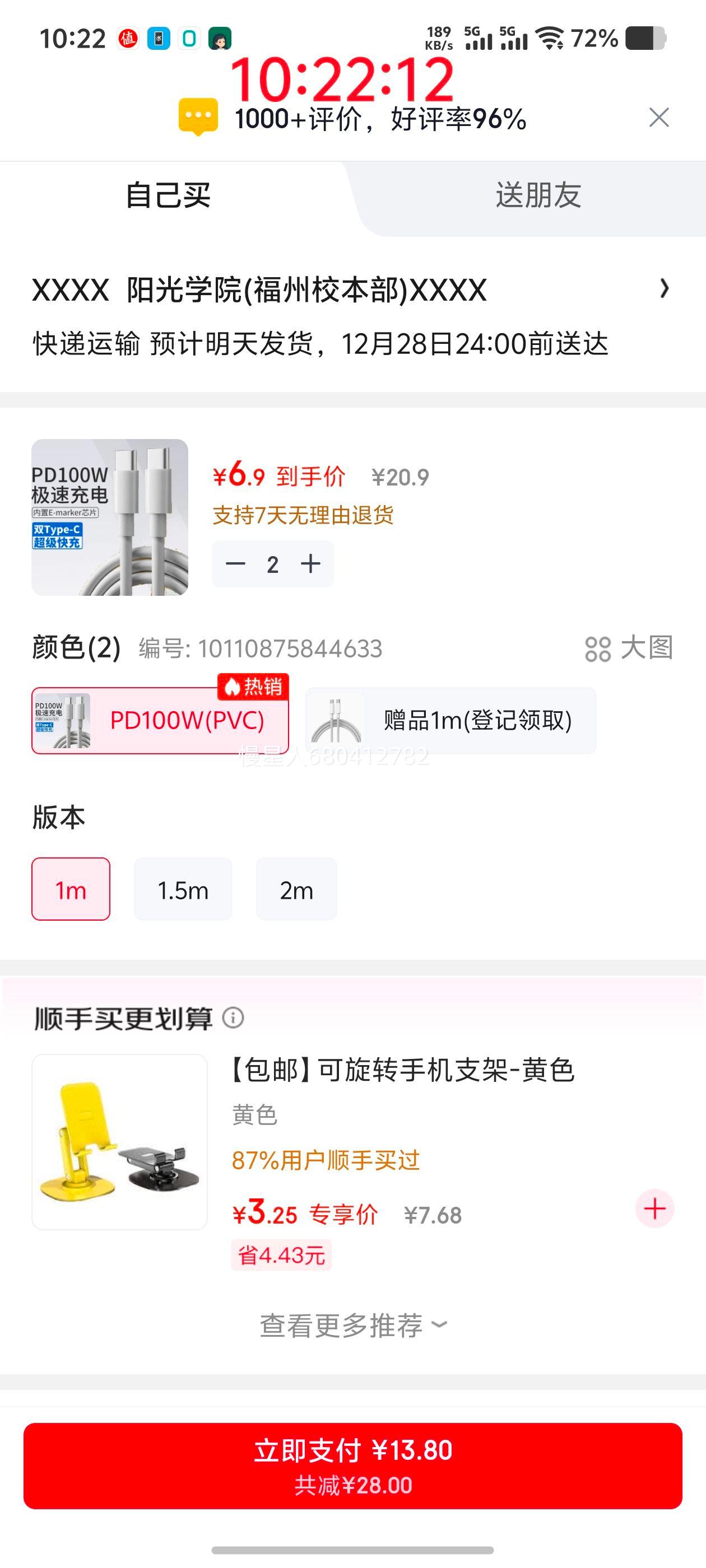Tap the info icon beside 顺手买更划算
This screenshot has width=706, height=1568.
pos(233,1018)
